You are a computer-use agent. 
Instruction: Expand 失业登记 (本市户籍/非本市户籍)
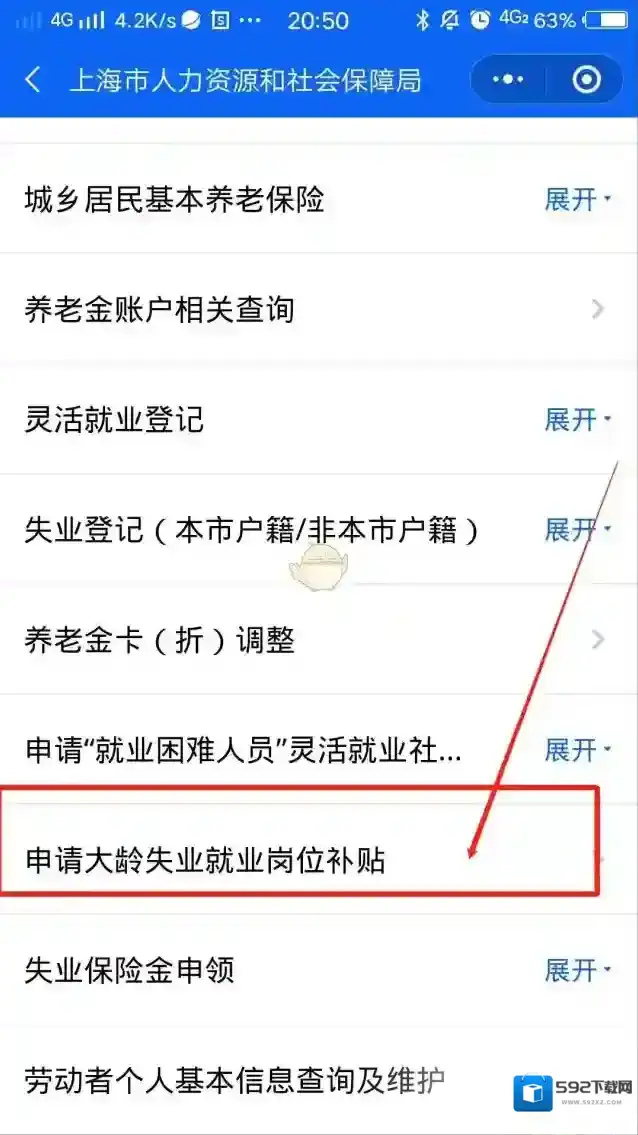click(x=576, y=530)
